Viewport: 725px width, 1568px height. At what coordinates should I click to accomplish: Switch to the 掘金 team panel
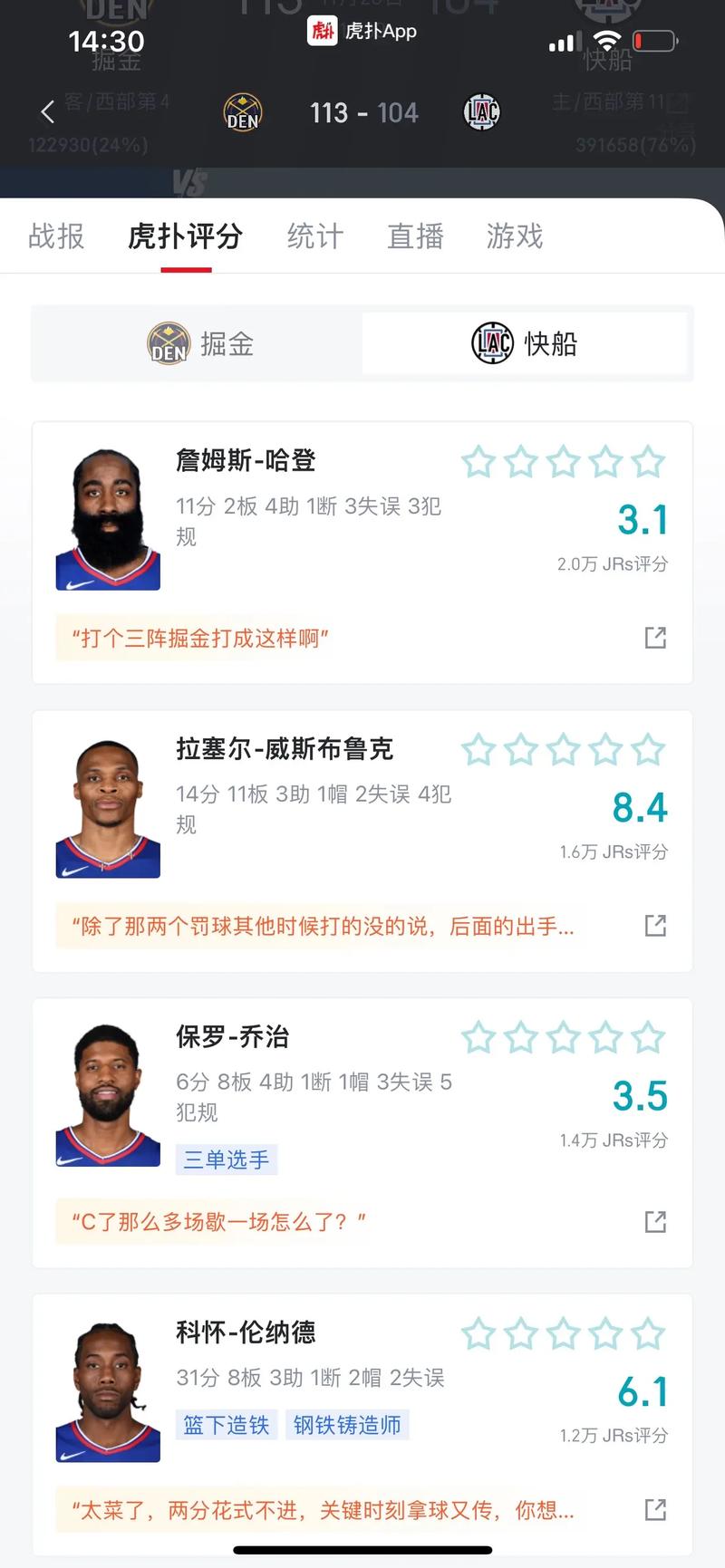click(x=199, y=344)
